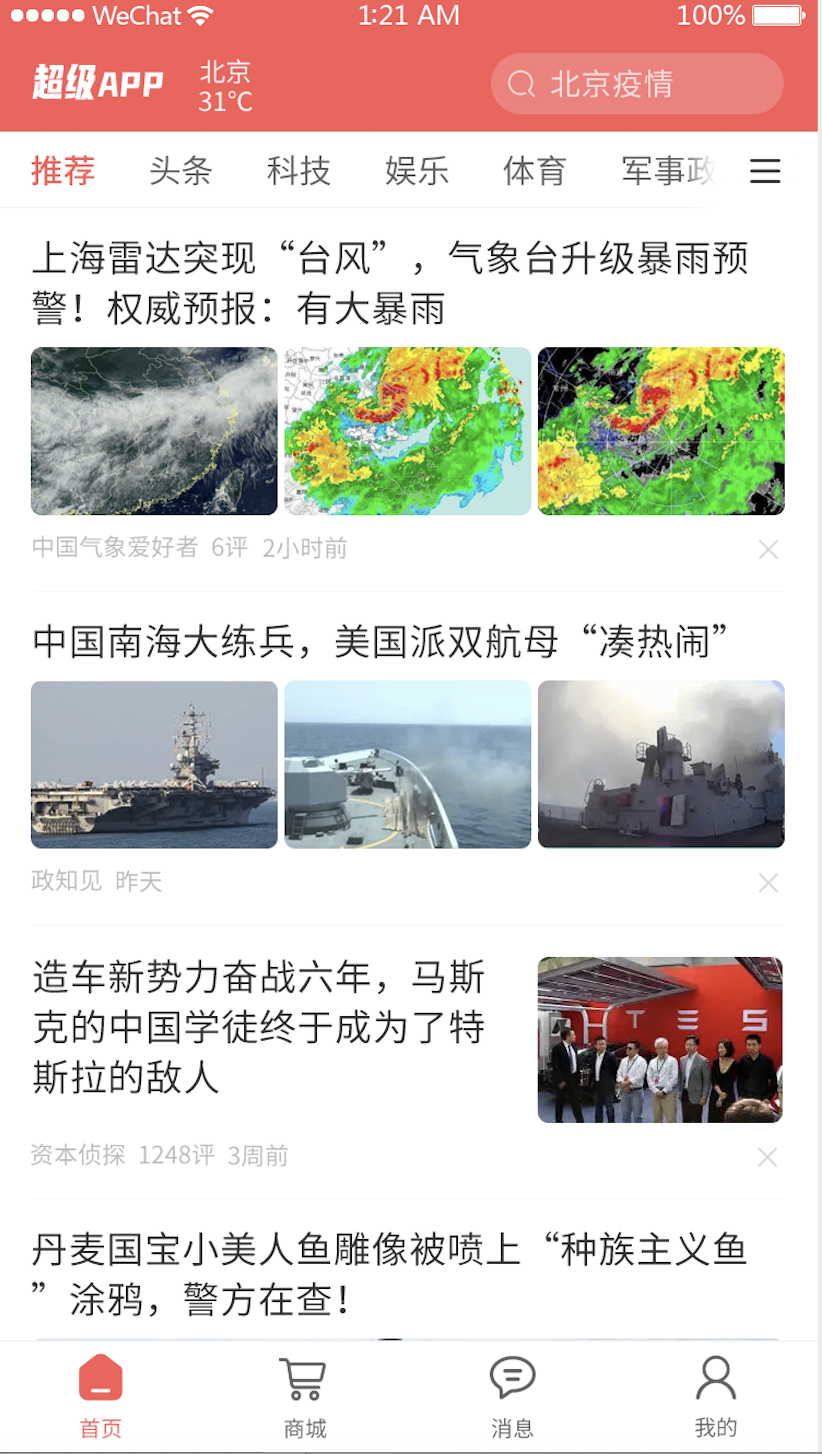
Task: Tap the 北京疫情 search box
Action: pyautogui.click(x=637, y=84)
